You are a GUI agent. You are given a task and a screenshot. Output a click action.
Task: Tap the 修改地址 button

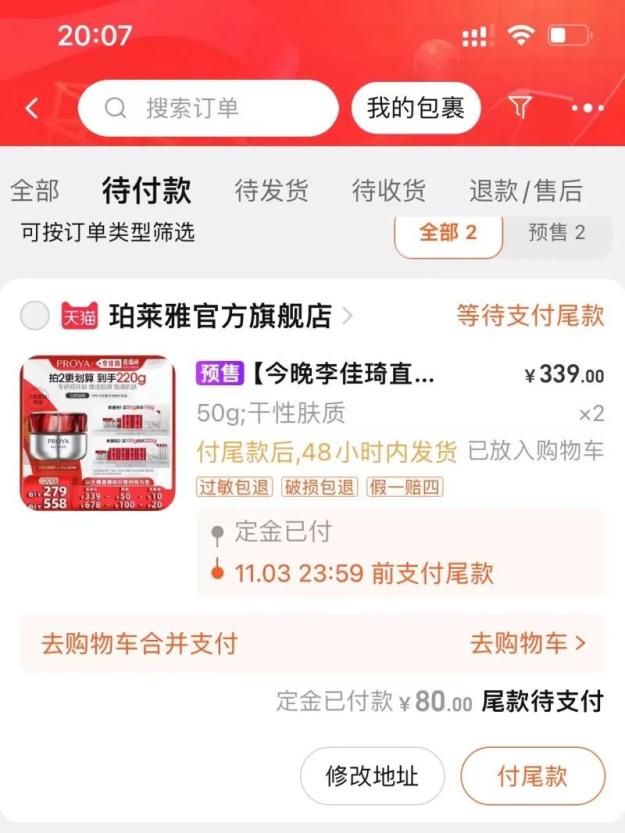pyautogui.click(x=372, y=776)
